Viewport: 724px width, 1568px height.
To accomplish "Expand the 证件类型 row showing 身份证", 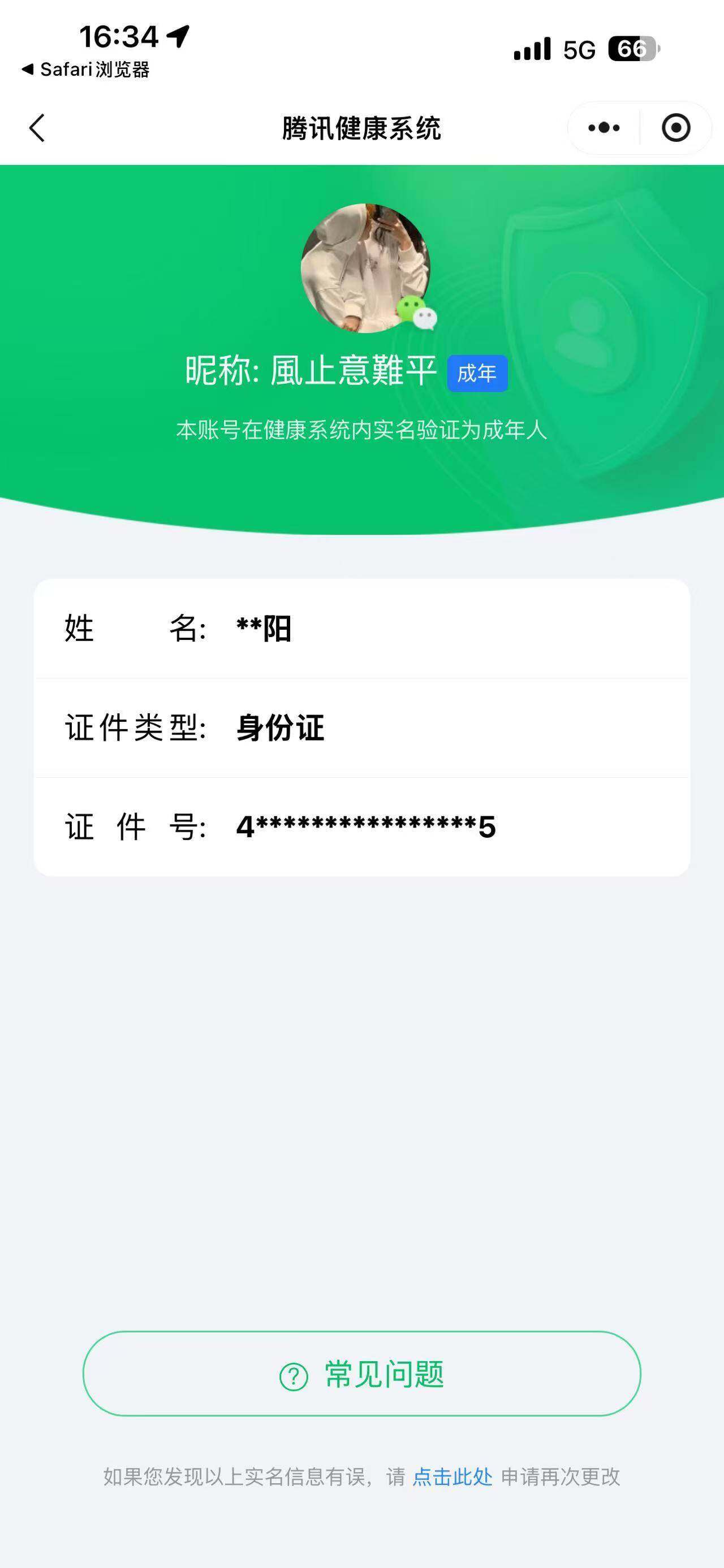I will pyautogui.click(x=361, y=729).
